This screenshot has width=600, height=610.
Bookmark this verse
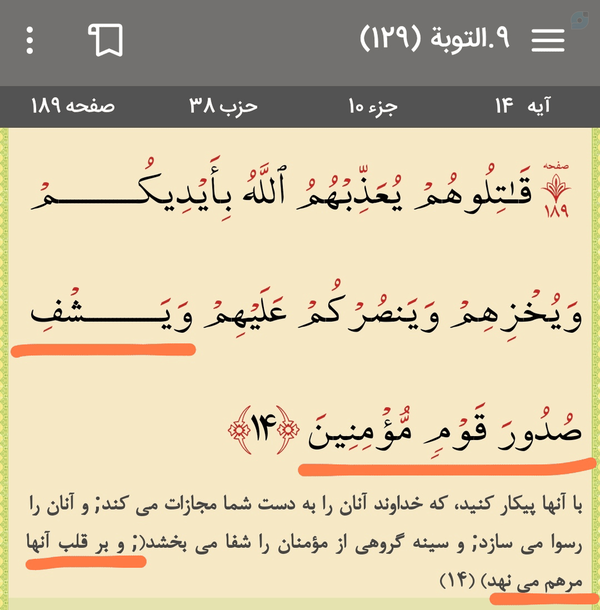[105, 40]
